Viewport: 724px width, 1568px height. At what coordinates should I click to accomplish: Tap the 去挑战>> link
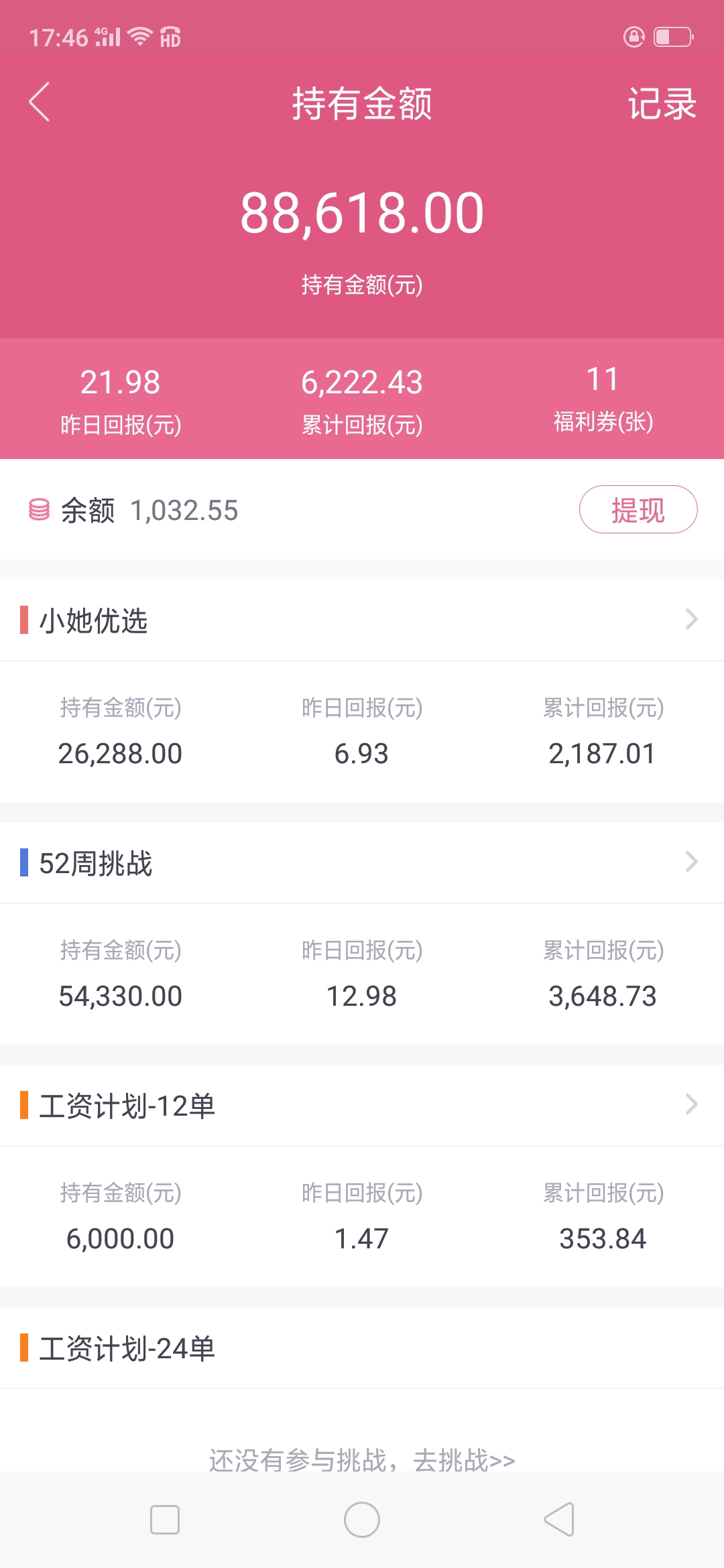(x=464, y=1461)
